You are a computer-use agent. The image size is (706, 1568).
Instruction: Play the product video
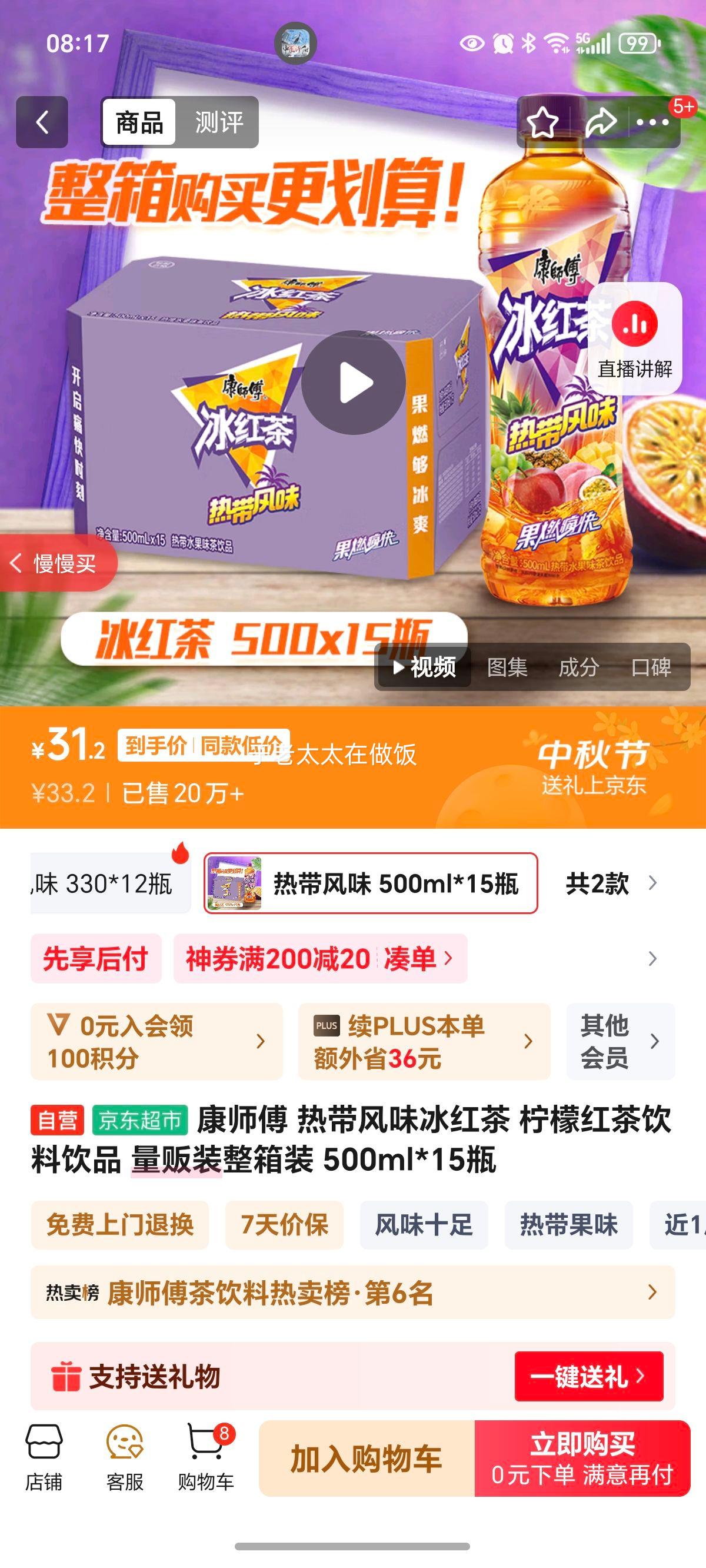(x=354, y=383)
